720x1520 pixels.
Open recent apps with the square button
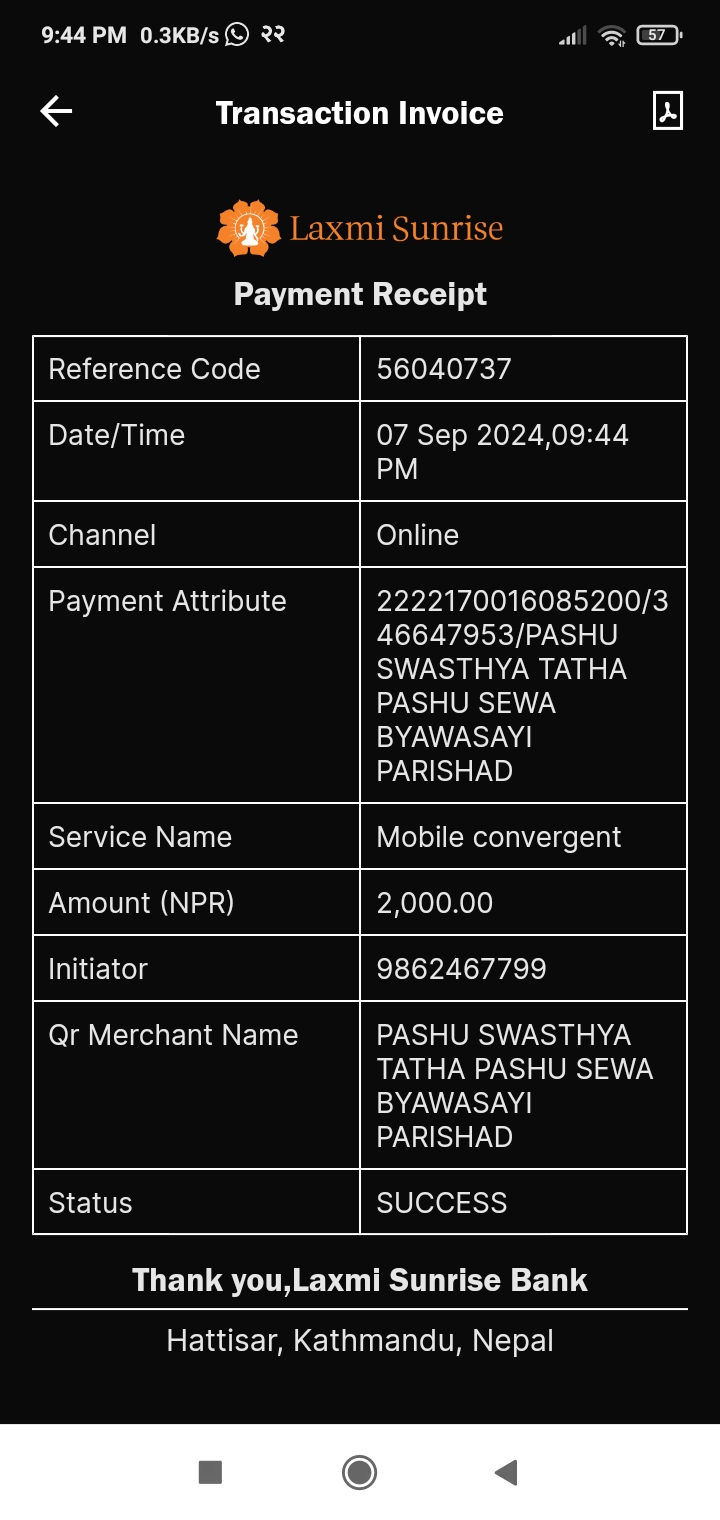pos(210,1472)
